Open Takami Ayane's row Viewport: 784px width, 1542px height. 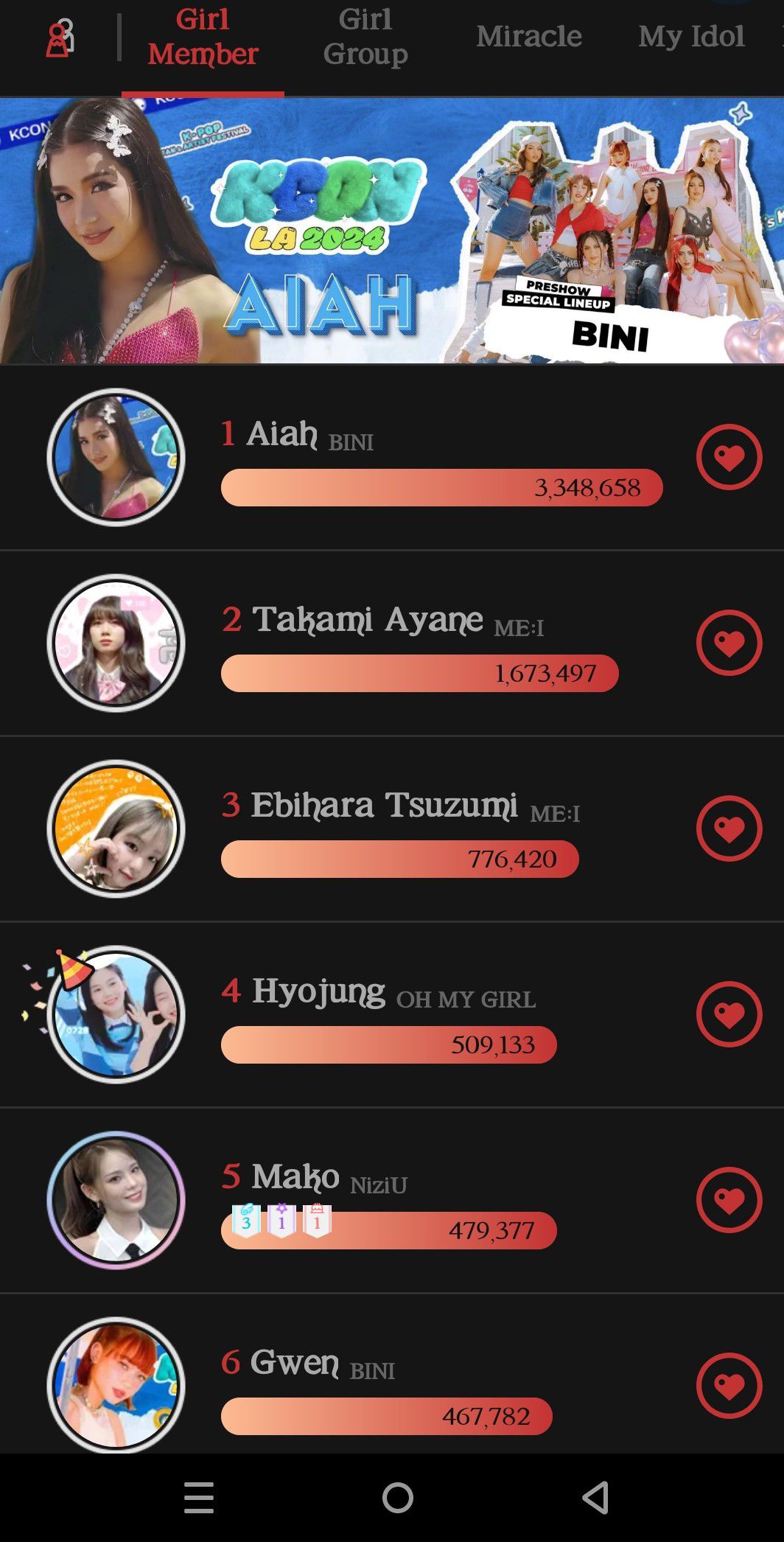click(420, 643)
